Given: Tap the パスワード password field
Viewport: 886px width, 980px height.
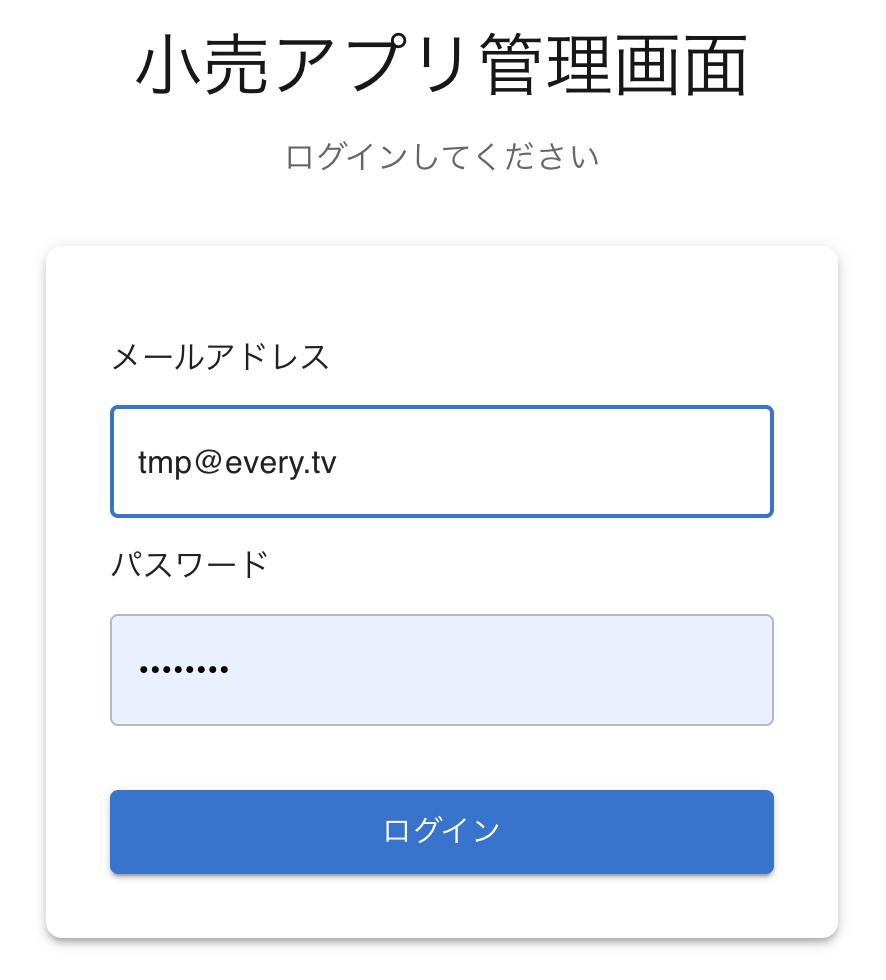Looking at the screenshot, I should pos(441,670).
